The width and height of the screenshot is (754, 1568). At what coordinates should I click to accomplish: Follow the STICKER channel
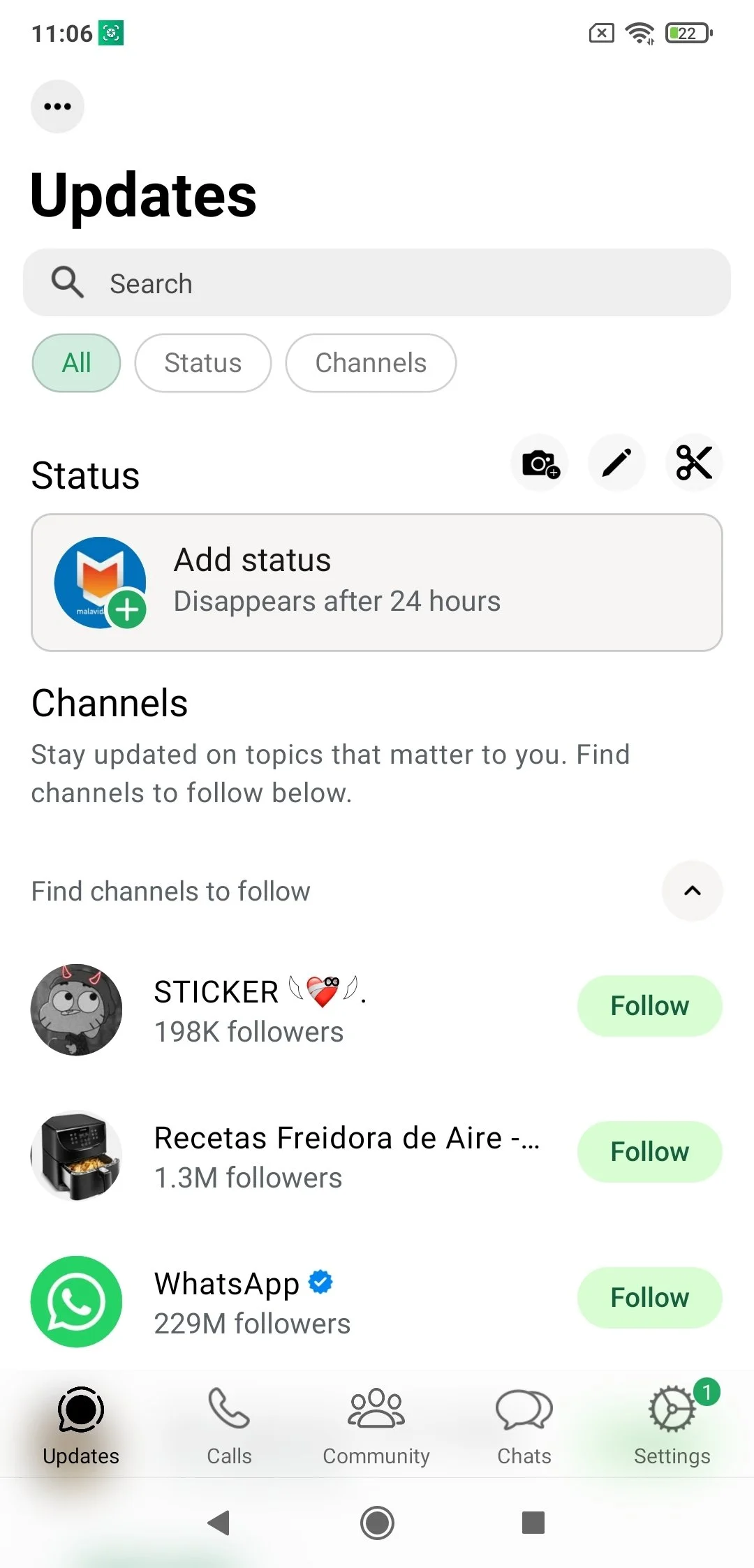pos(649,1006)
